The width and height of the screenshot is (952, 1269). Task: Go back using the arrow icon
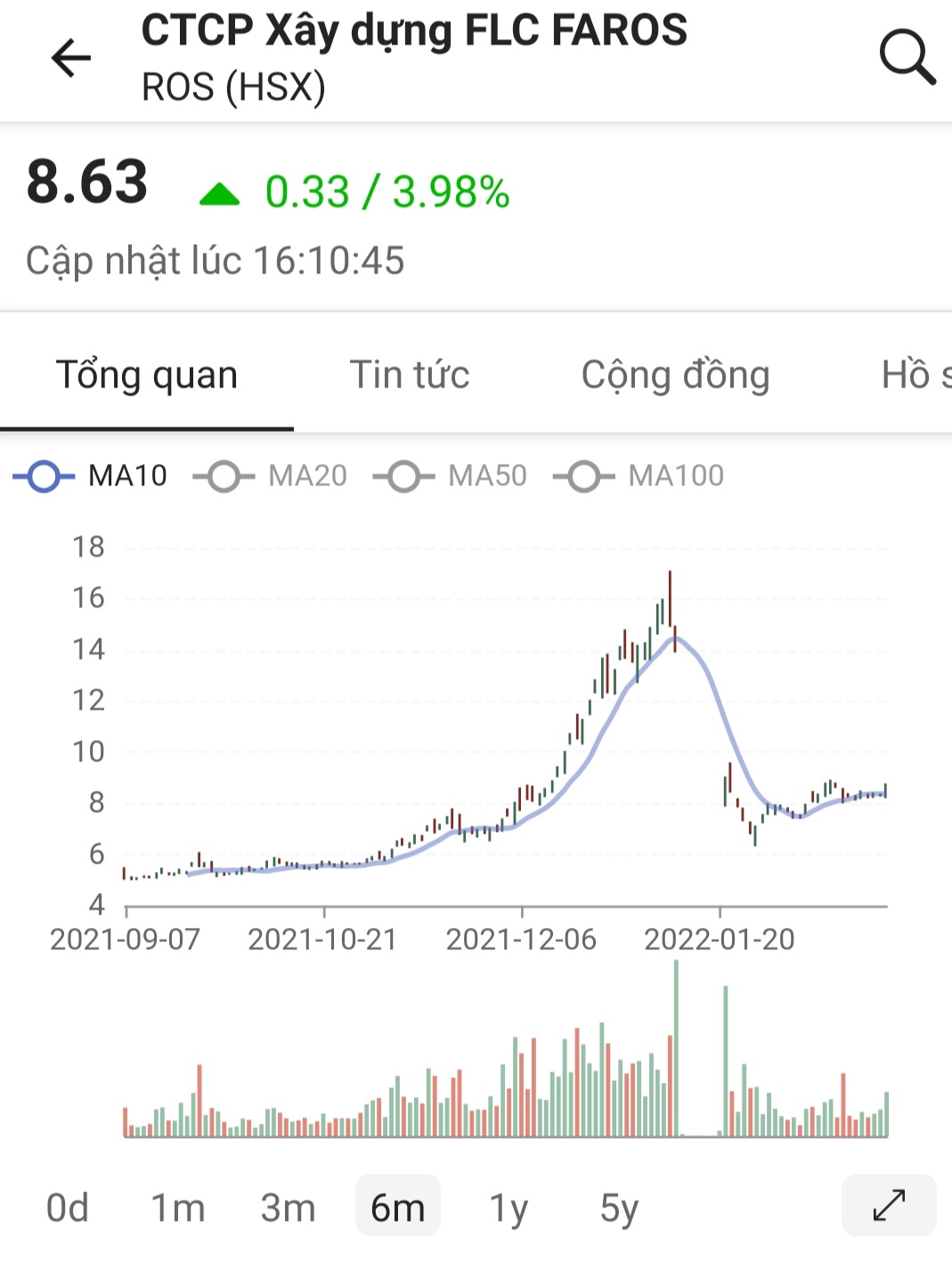click(71, 59)
